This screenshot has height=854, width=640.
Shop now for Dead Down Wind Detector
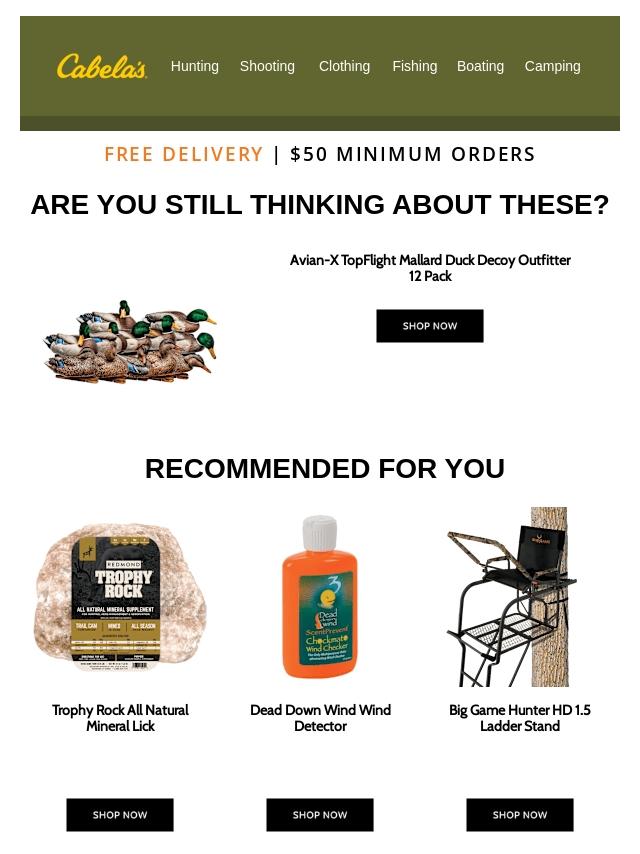coord(320,815)
